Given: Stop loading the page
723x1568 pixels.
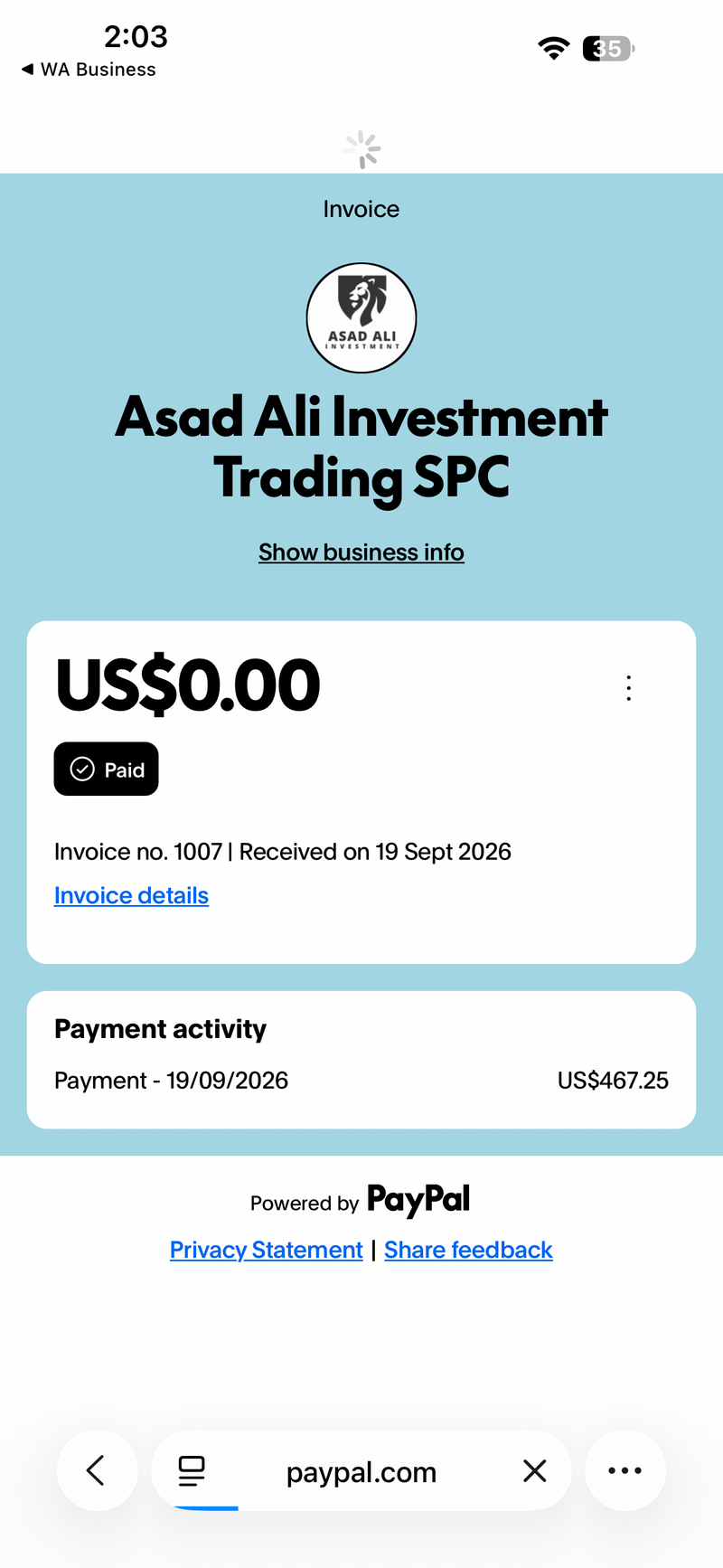Looking at the screenshot, I should pos(535,1471).
